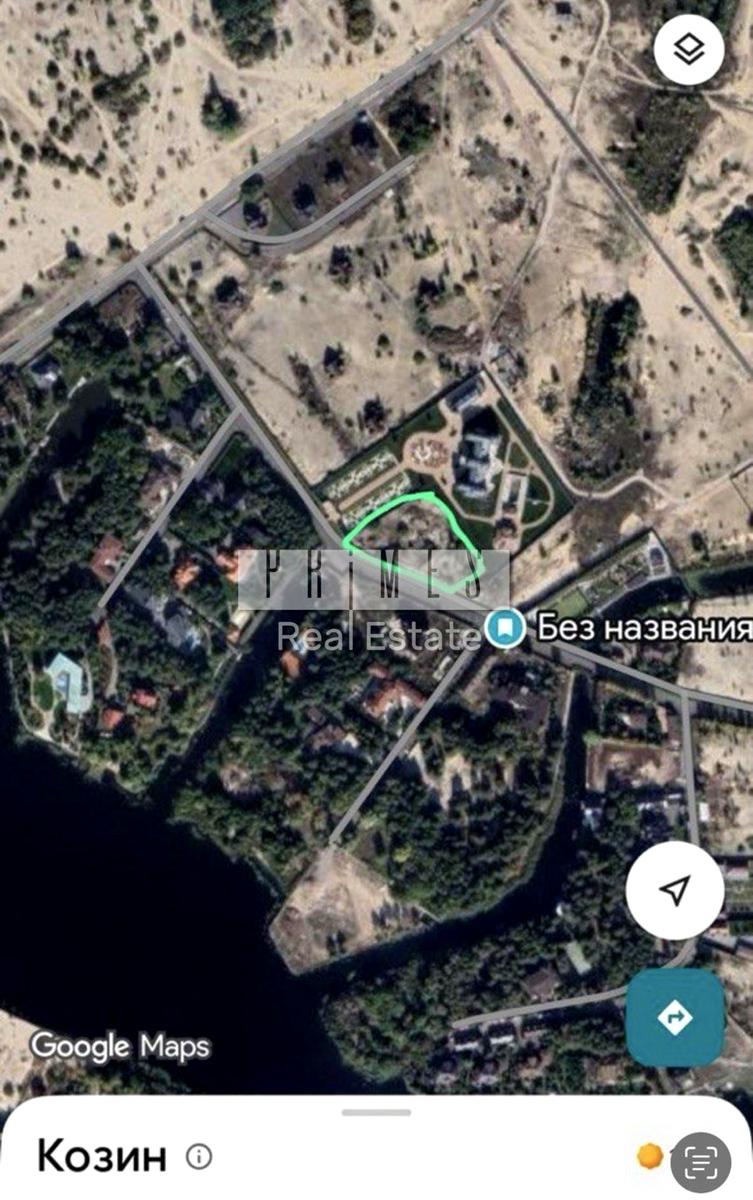
Task: Open the map layers selector
Action: pos(689,50)
